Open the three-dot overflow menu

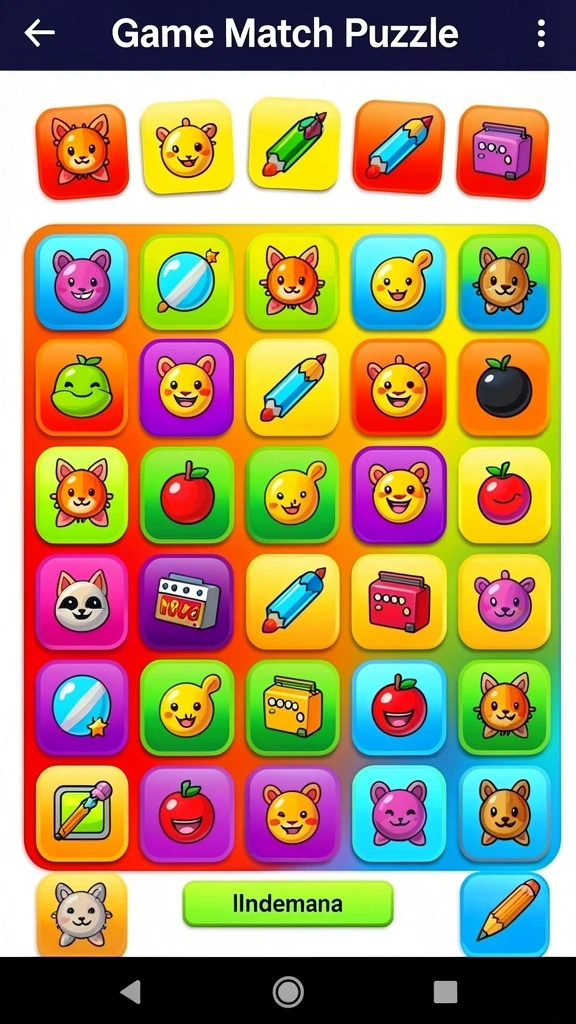point(541,33)
